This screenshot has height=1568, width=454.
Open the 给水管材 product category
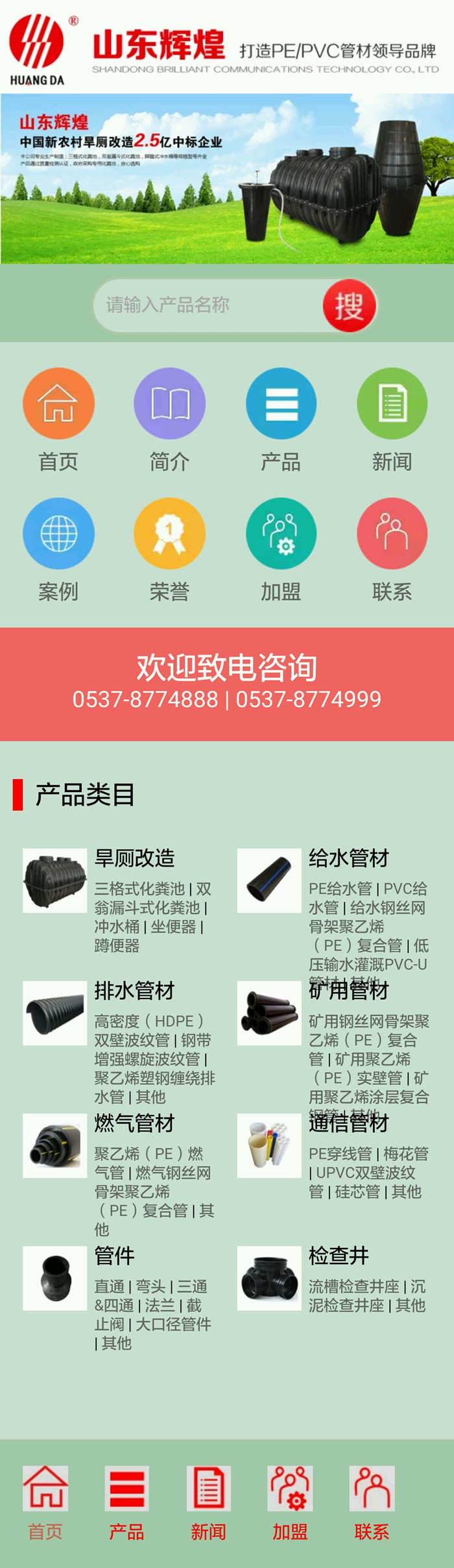tap(349, 858)
